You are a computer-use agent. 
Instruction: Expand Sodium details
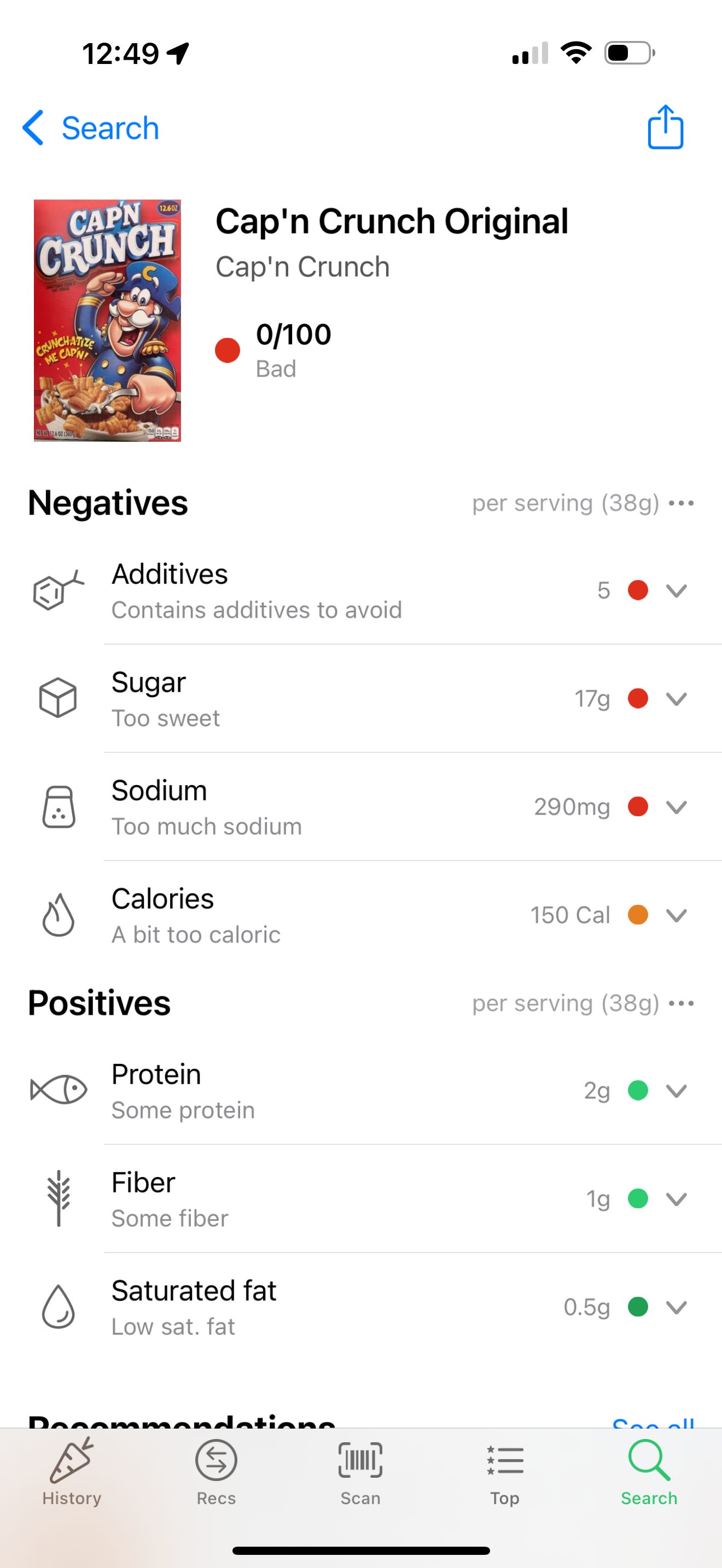tap(676, 807)
